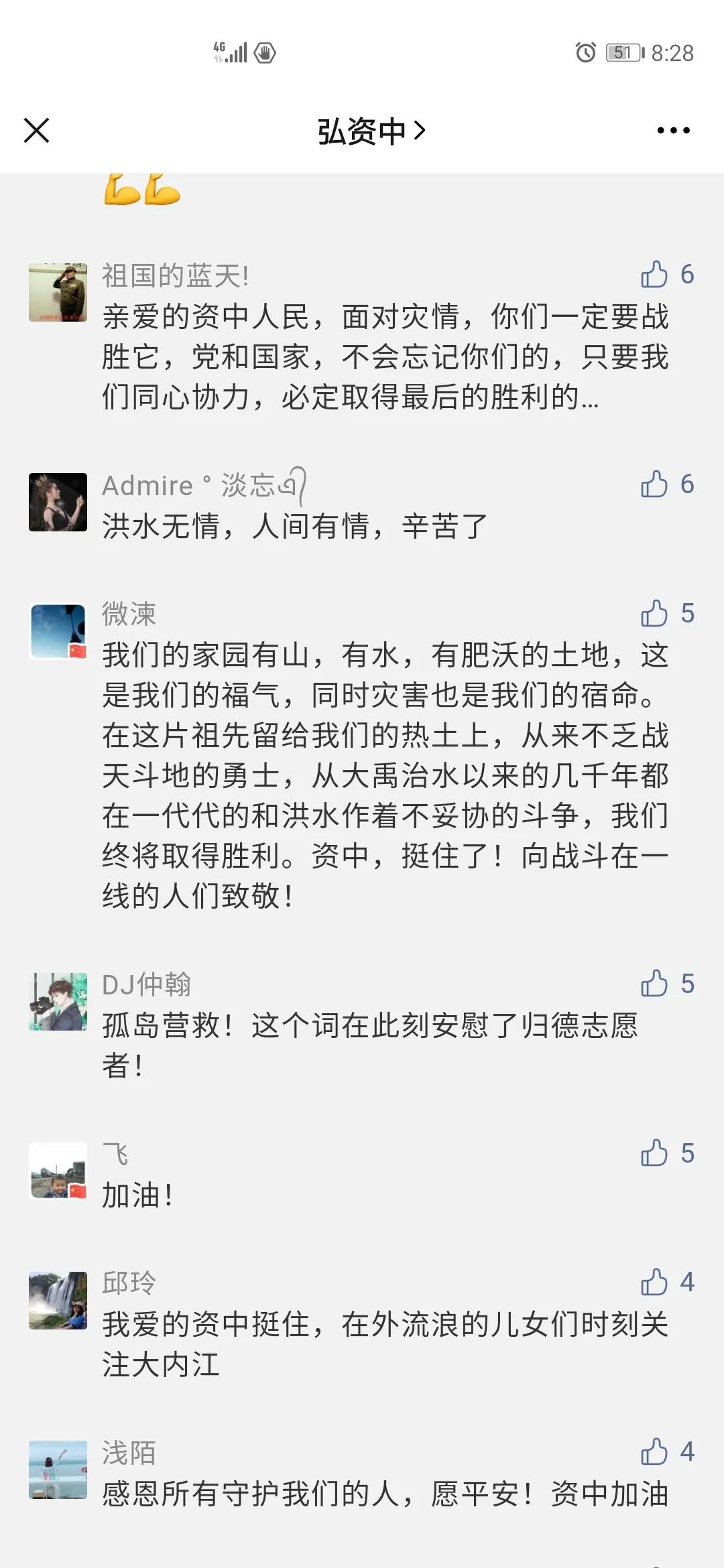Screen dimensions: 724x1568
Task: Like 微涑's comment
Action: click(654, 614)
